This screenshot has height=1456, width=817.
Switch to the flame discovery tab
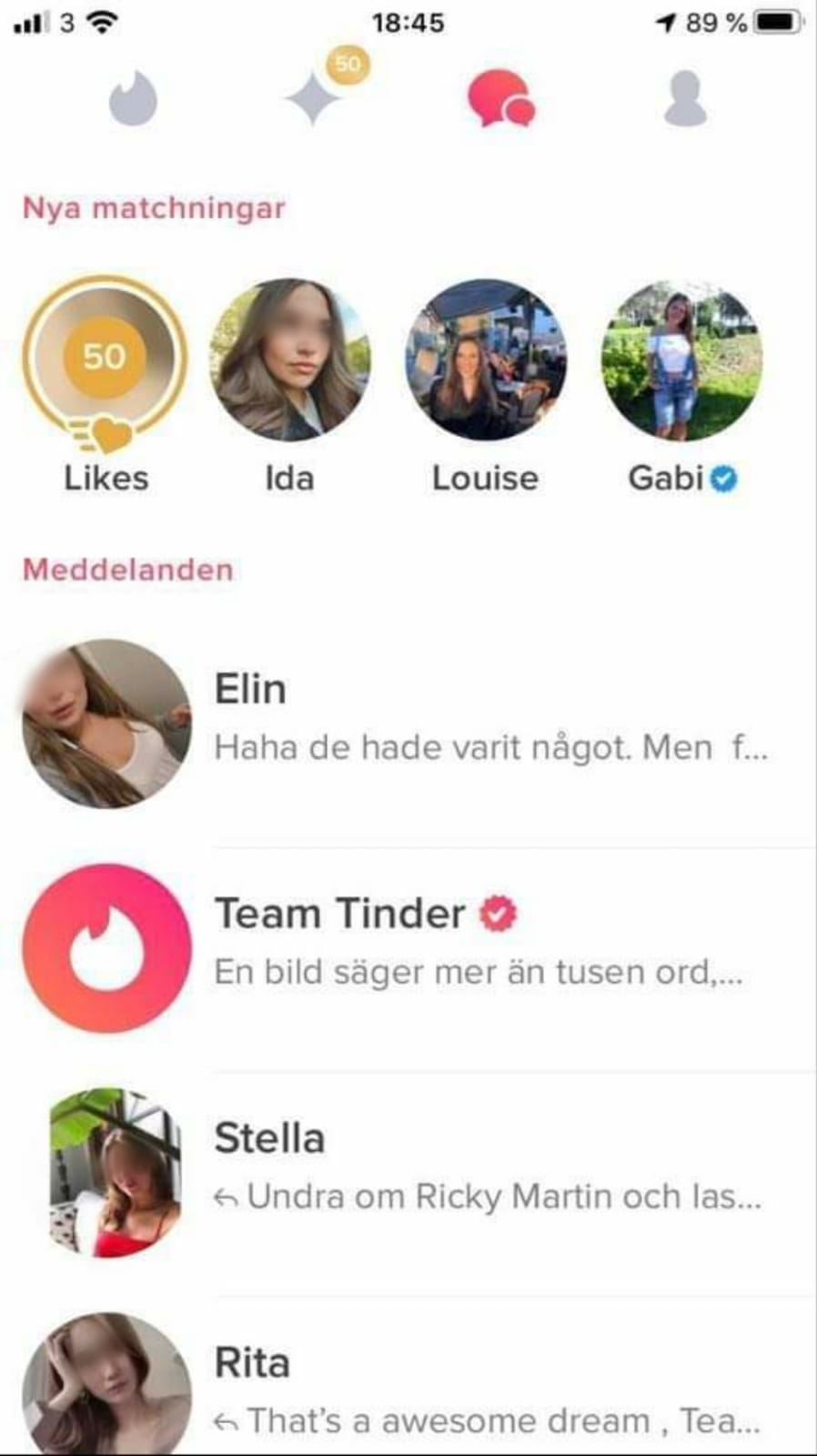coord(134,98)
